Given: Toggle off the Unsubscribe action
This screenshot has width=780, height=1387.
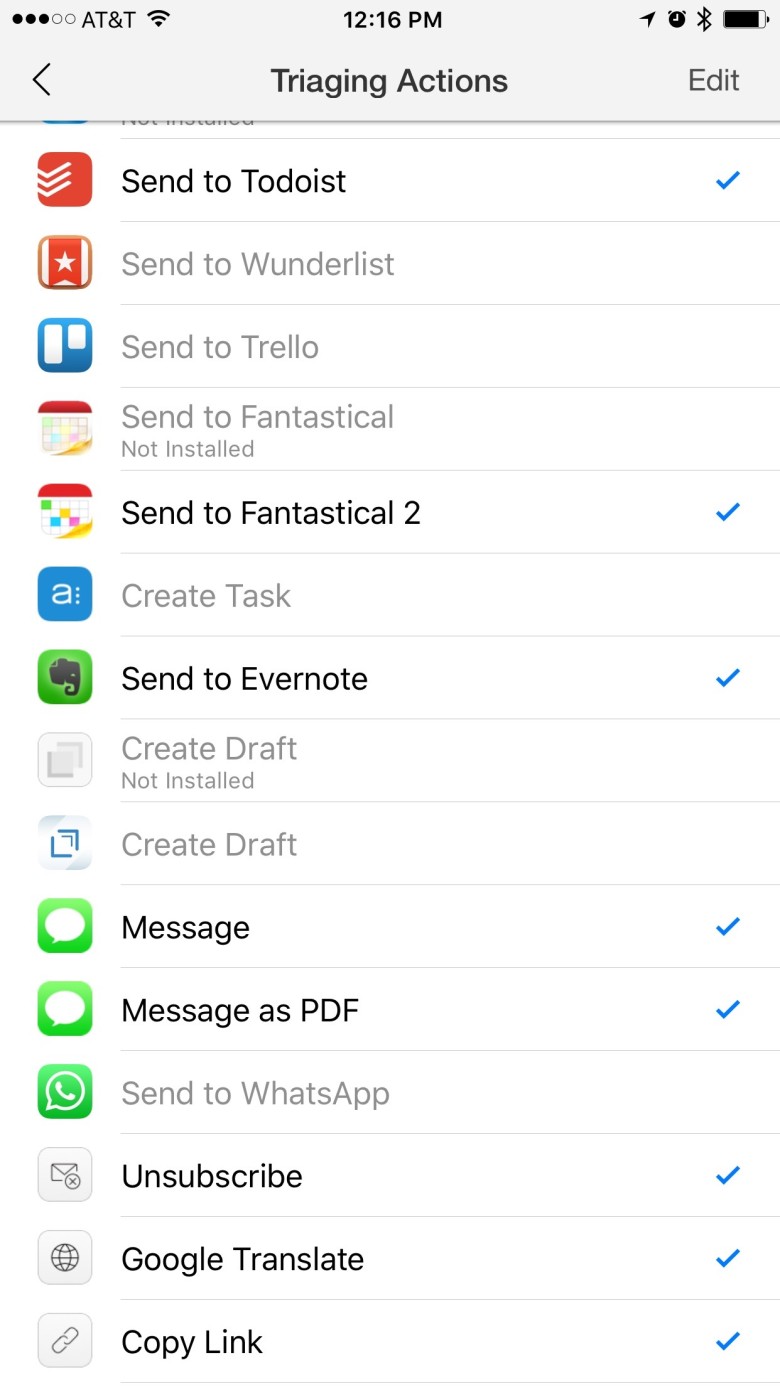Looking at the screenshot, I should click(728, 1175).
